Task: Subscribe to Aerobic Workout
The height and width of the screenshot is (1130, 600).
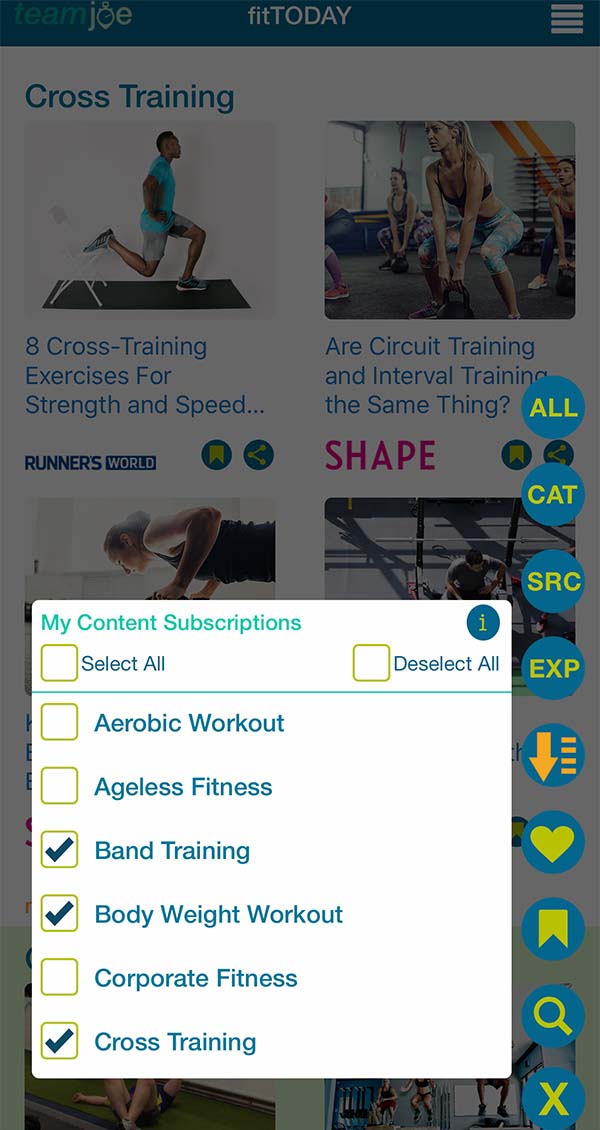Action: pos(60,723)
